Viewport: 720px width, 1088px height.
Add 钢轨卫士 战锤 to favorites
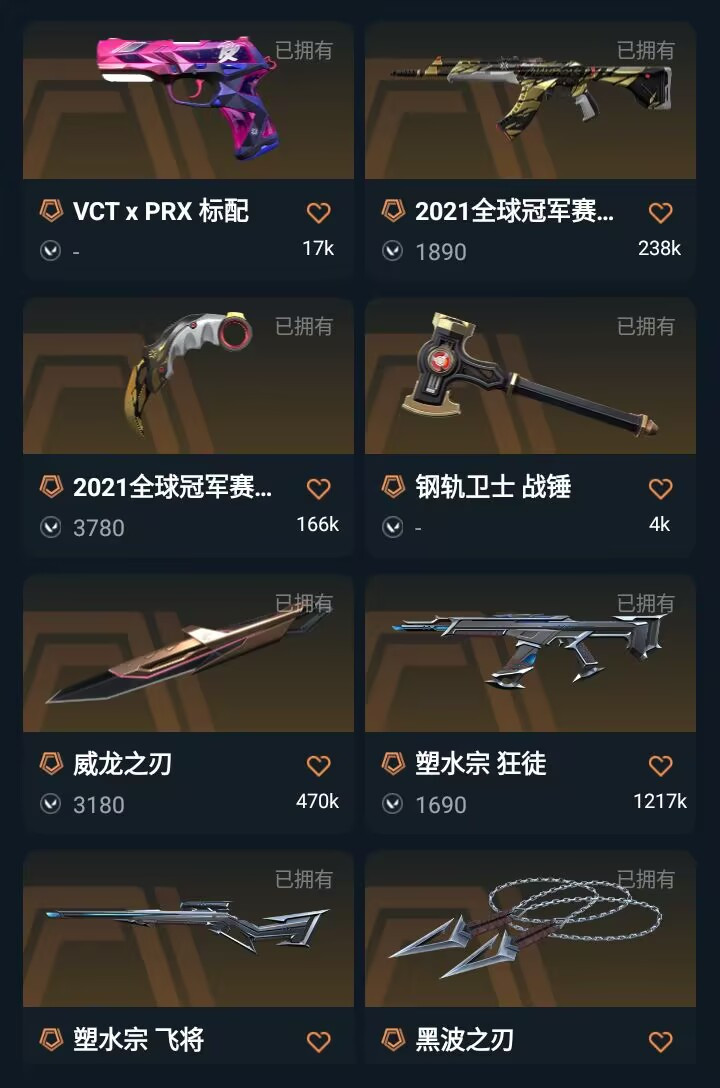[x=660, y=488]
